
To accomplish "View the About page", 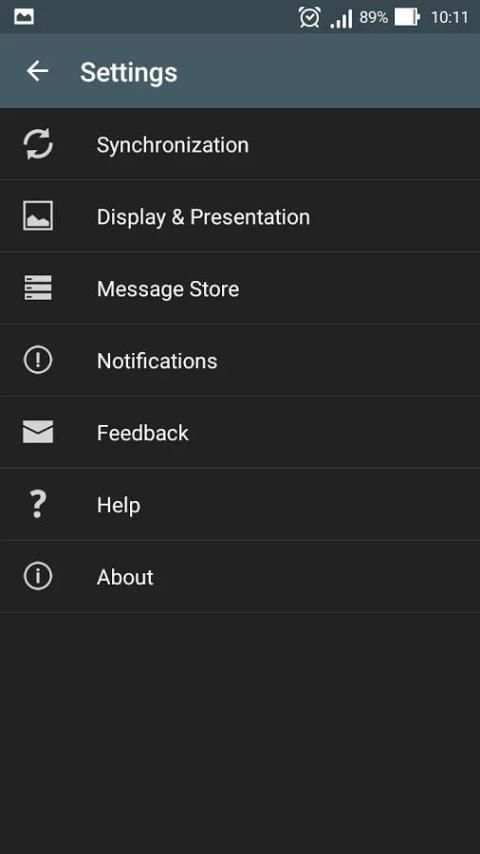I will 240,577.
